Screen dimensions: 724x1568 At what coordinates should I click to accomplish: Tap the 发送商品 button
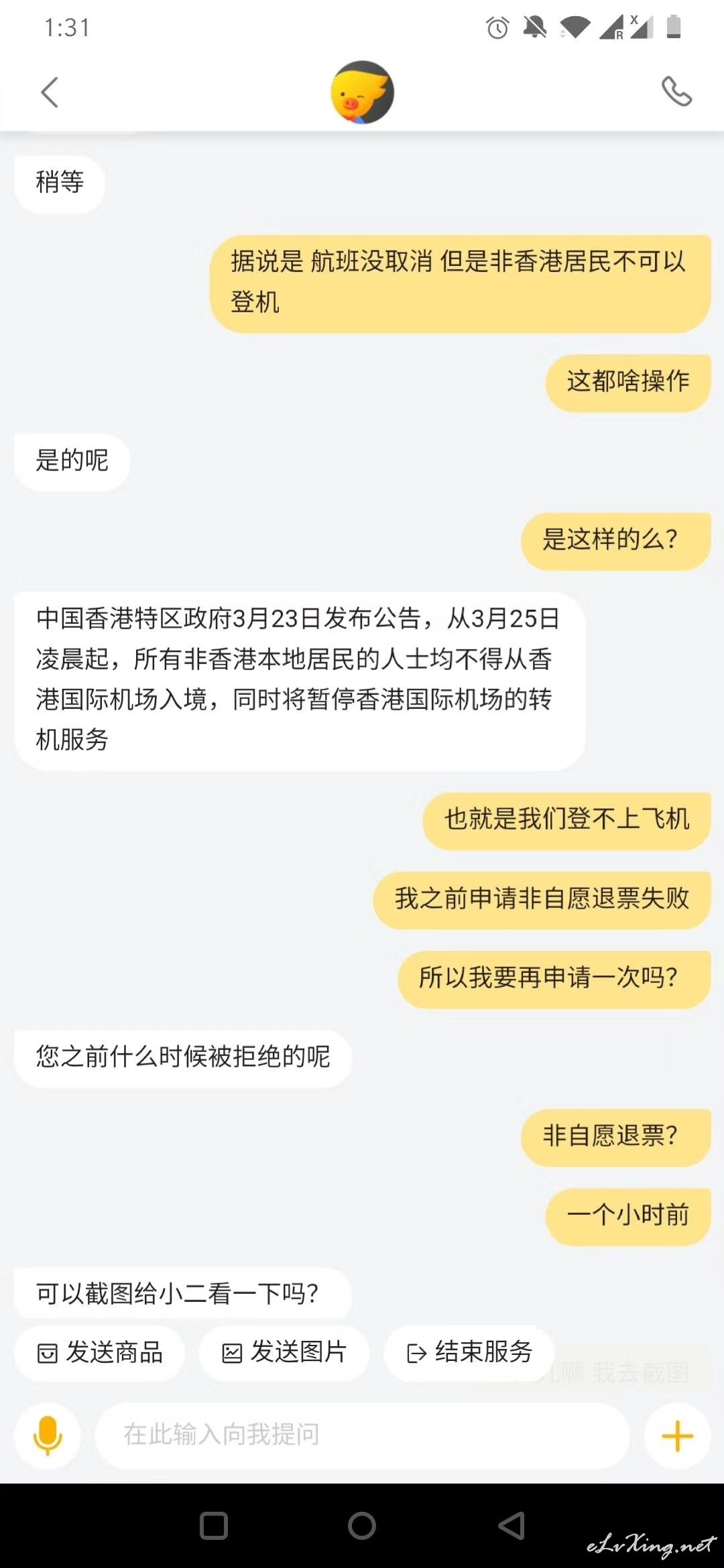point(99,1353)
